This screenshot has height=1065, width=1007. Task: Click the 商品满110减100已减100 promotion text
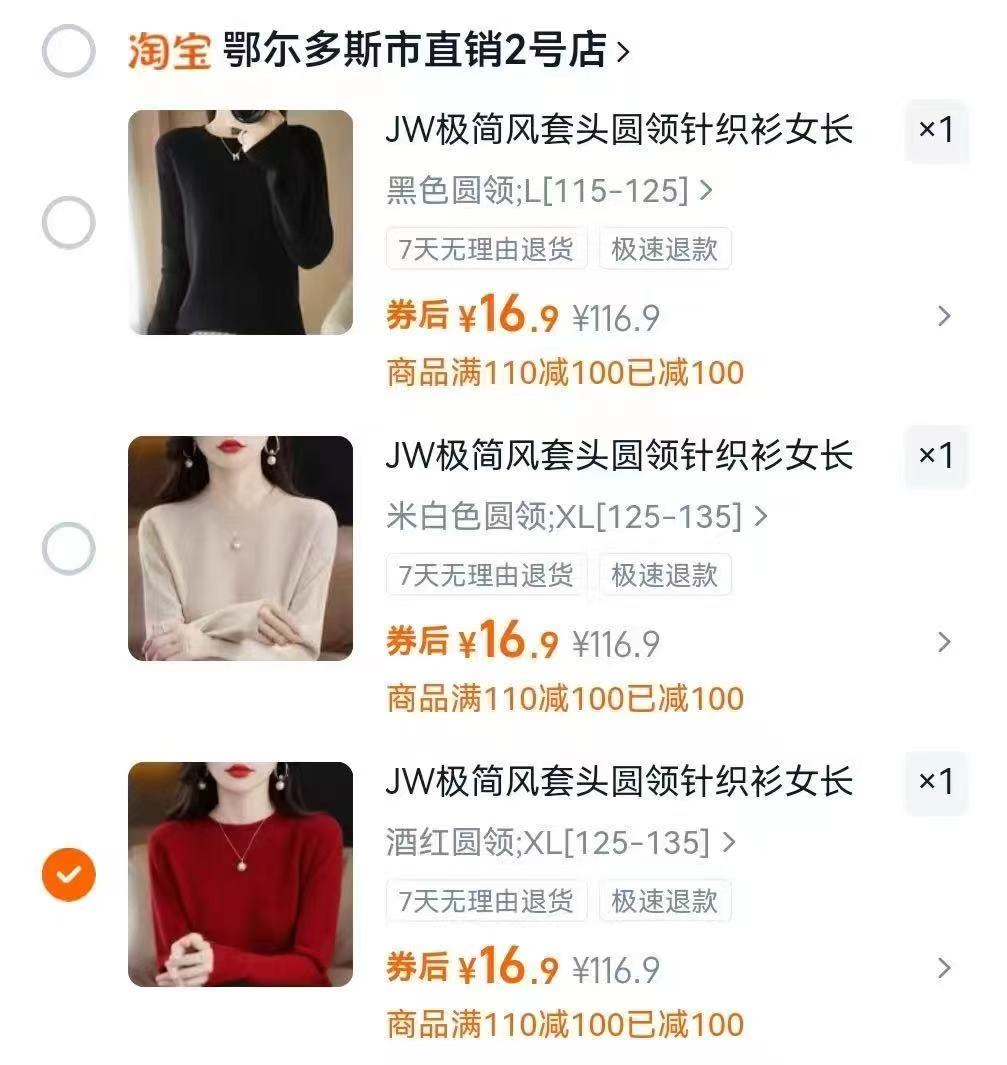coord(565,371)
